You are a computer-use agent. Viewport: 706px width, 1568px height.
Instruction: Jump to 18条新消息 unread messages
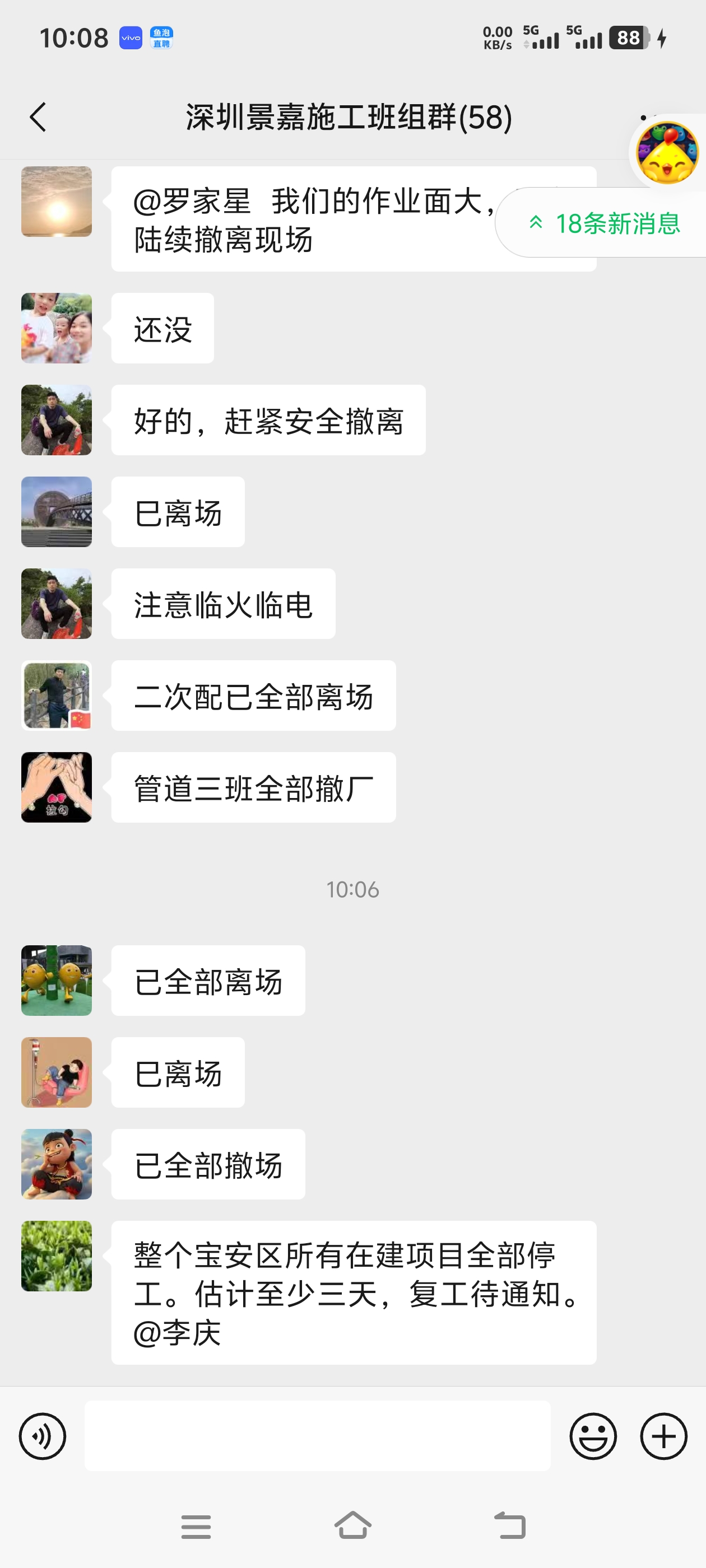pos(606,223)
